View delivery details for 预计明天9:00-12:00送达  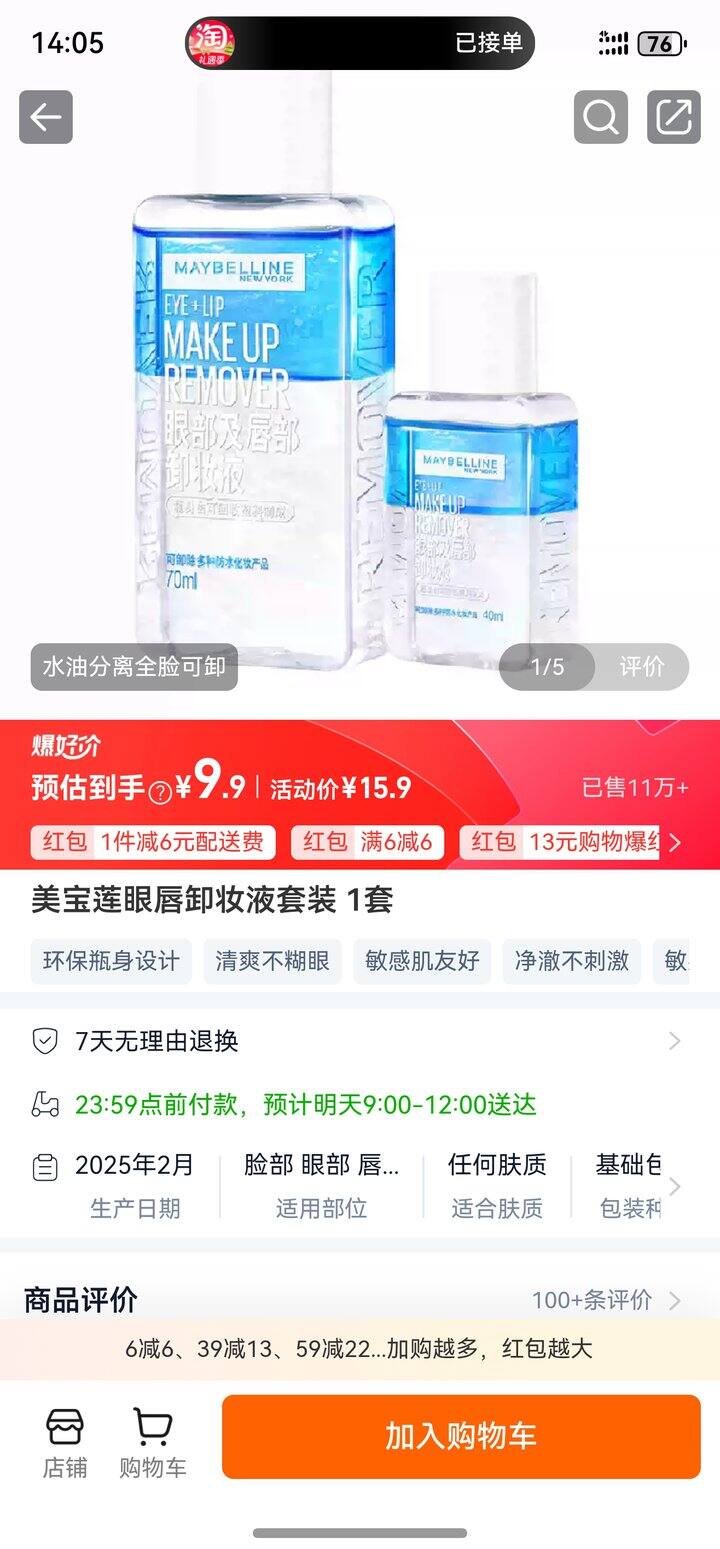coord(305,1104)
